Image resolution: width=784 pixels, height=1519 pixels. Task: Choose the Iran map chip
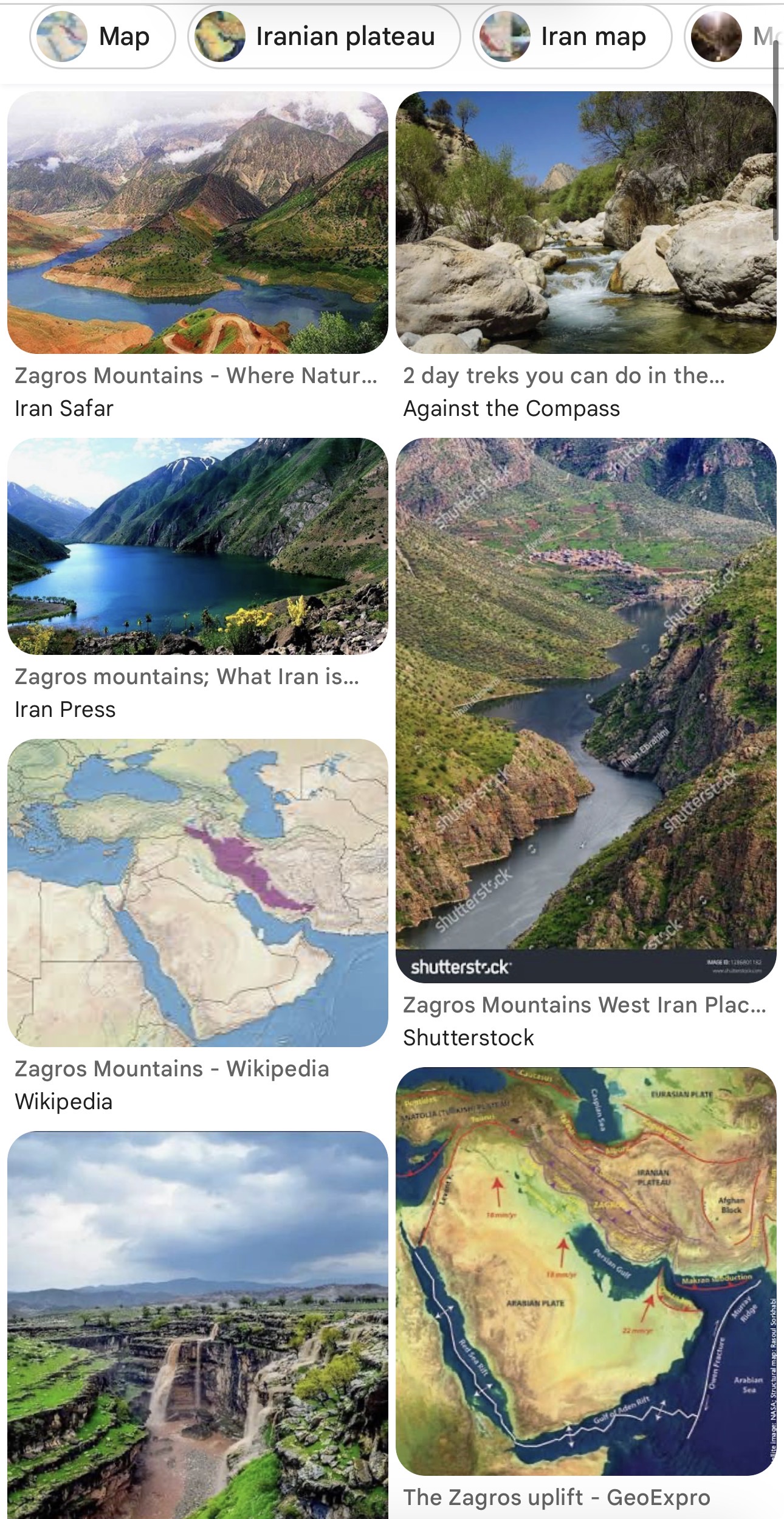pos(573,36)
